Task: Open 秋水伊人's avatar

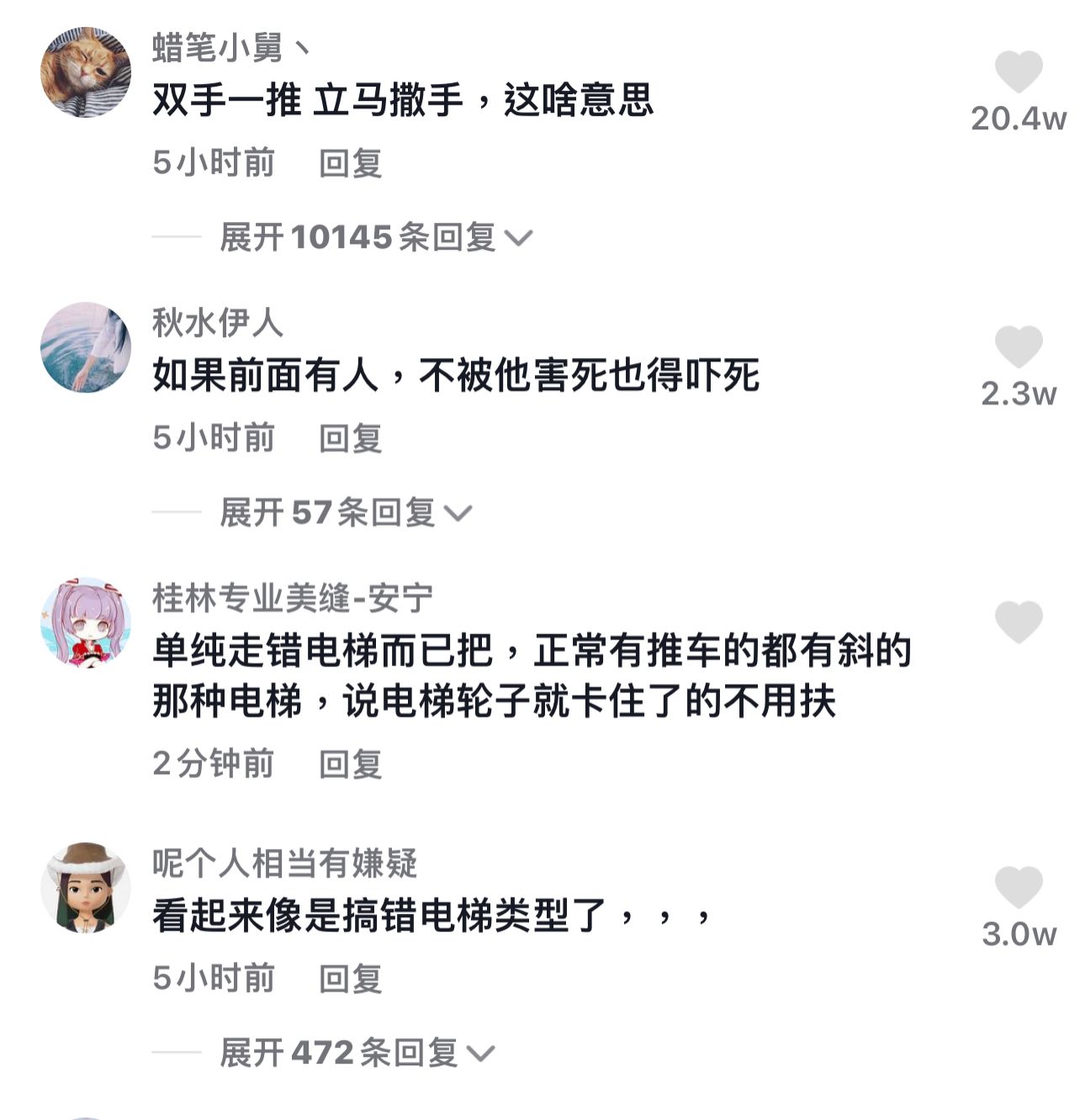Action: (x=86, y=347)
